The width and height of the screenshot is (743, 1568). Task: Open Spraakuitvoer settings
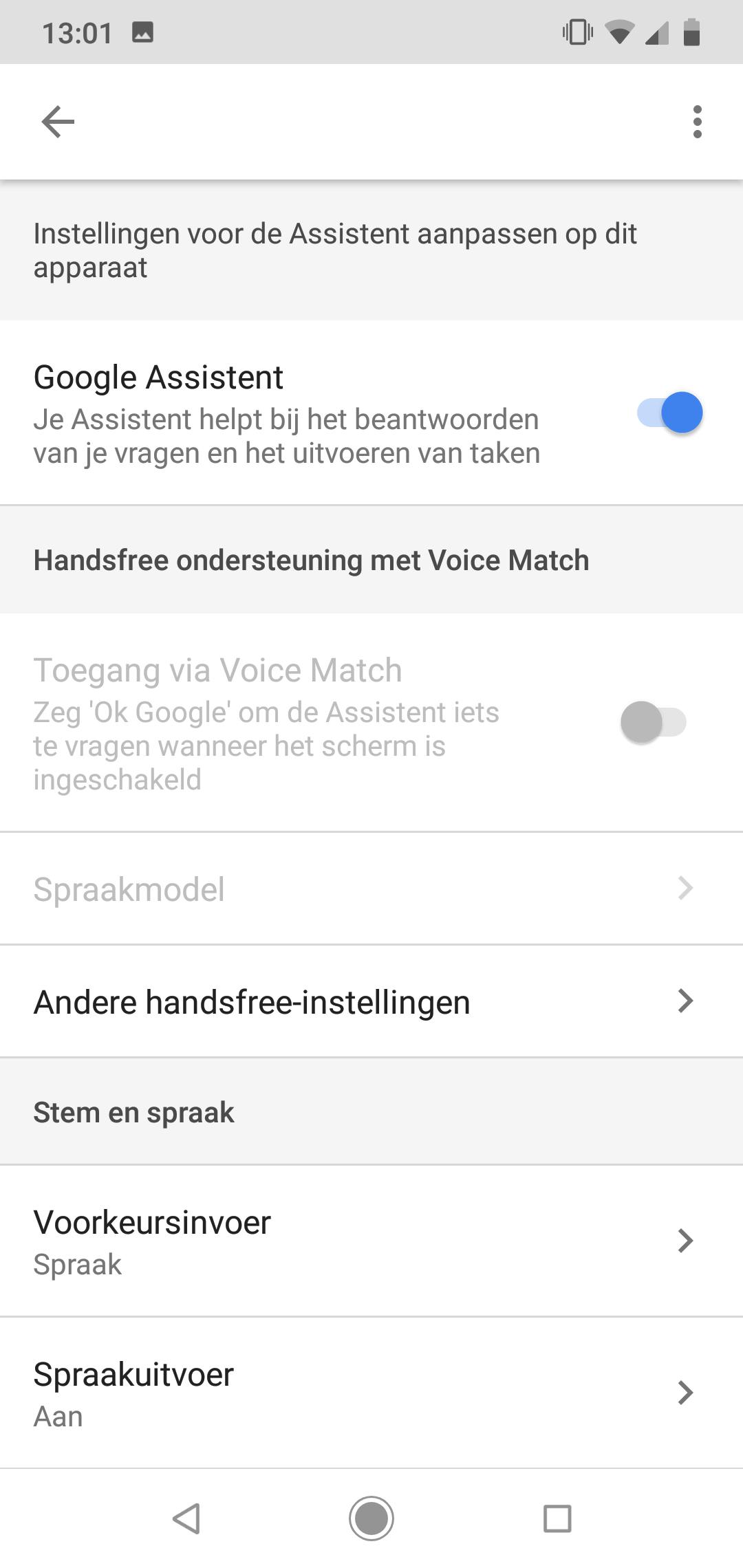point(371,1393)
